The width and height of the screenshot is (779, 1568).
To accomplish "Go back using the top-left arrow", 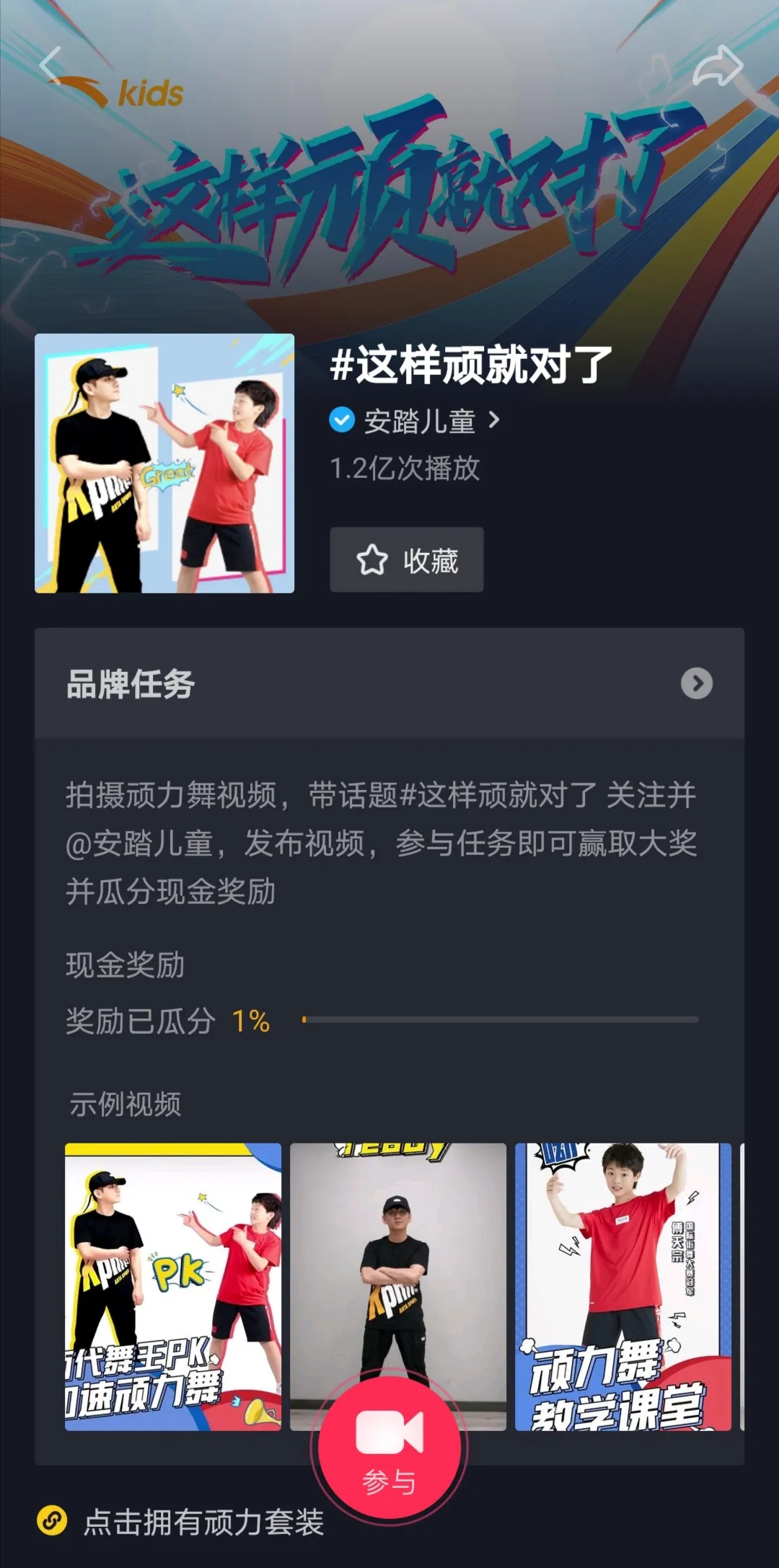I will pyautogui.click(x=50, y=65).
